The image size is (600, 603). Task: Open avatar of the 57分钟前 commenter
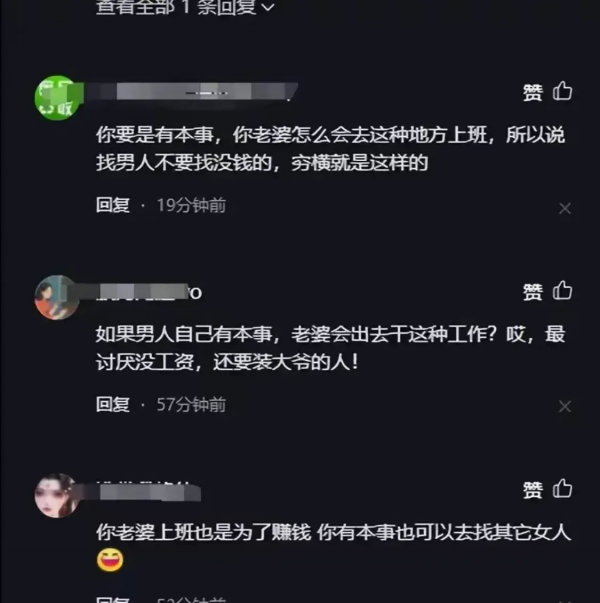pyautogui.click(x=57, y=297)
